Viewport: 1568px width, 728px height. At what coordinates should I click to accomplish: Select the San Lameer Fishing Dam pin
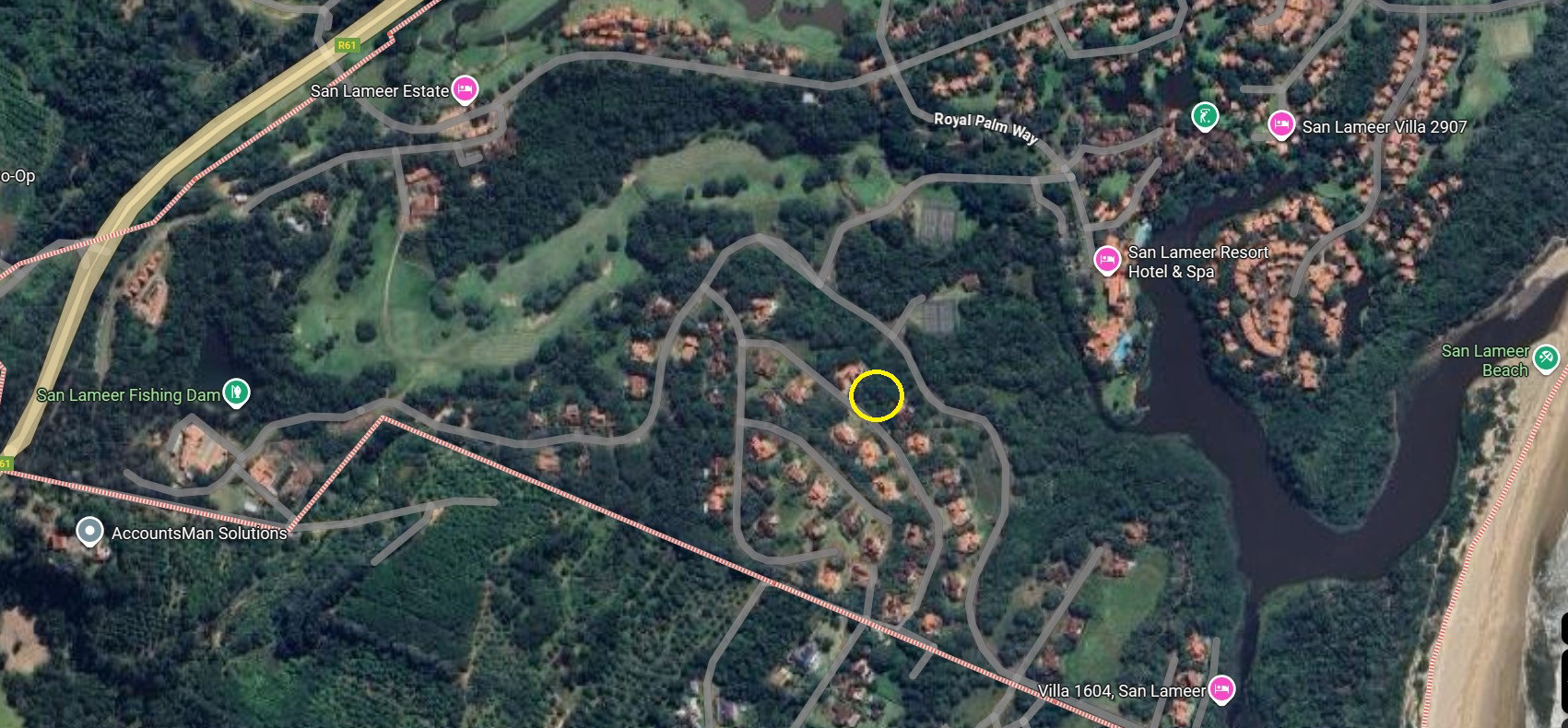click(x=237, y=393)
